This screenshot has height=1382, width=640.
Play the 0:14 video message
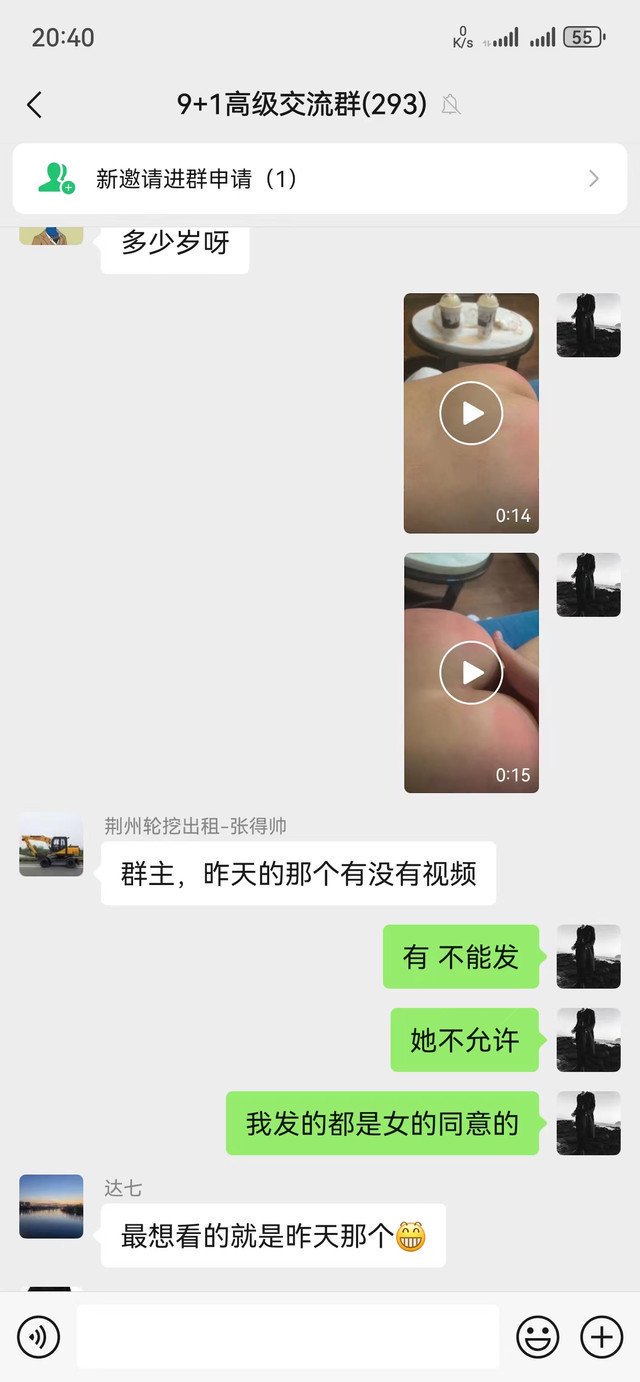471,413
